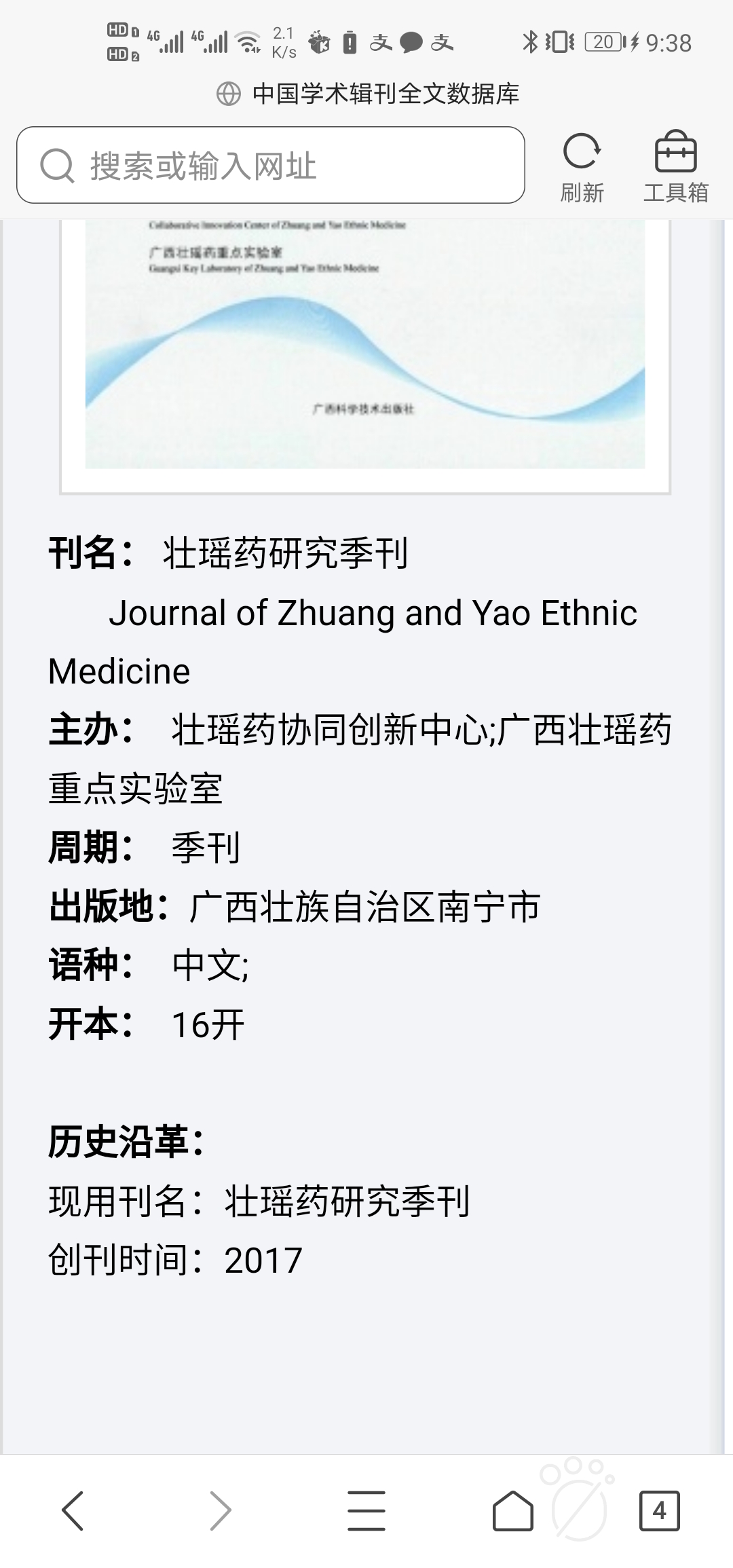The image size is (733, 1568).
Task: Go back to the previous page
Action: pos(73,1510)
